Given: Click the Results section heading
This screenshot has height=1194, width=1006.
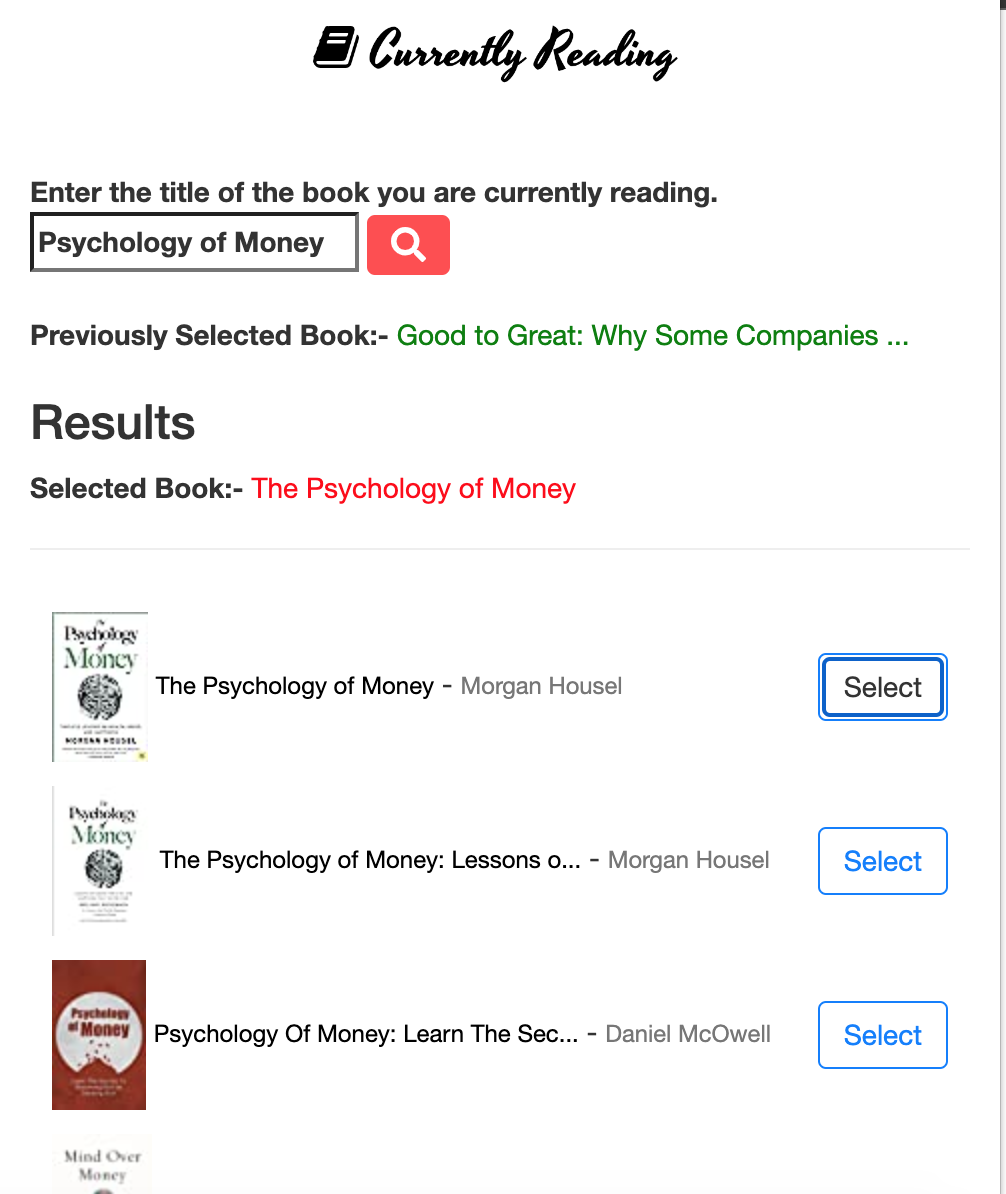Looking at the screenshot, I should 112,423.
